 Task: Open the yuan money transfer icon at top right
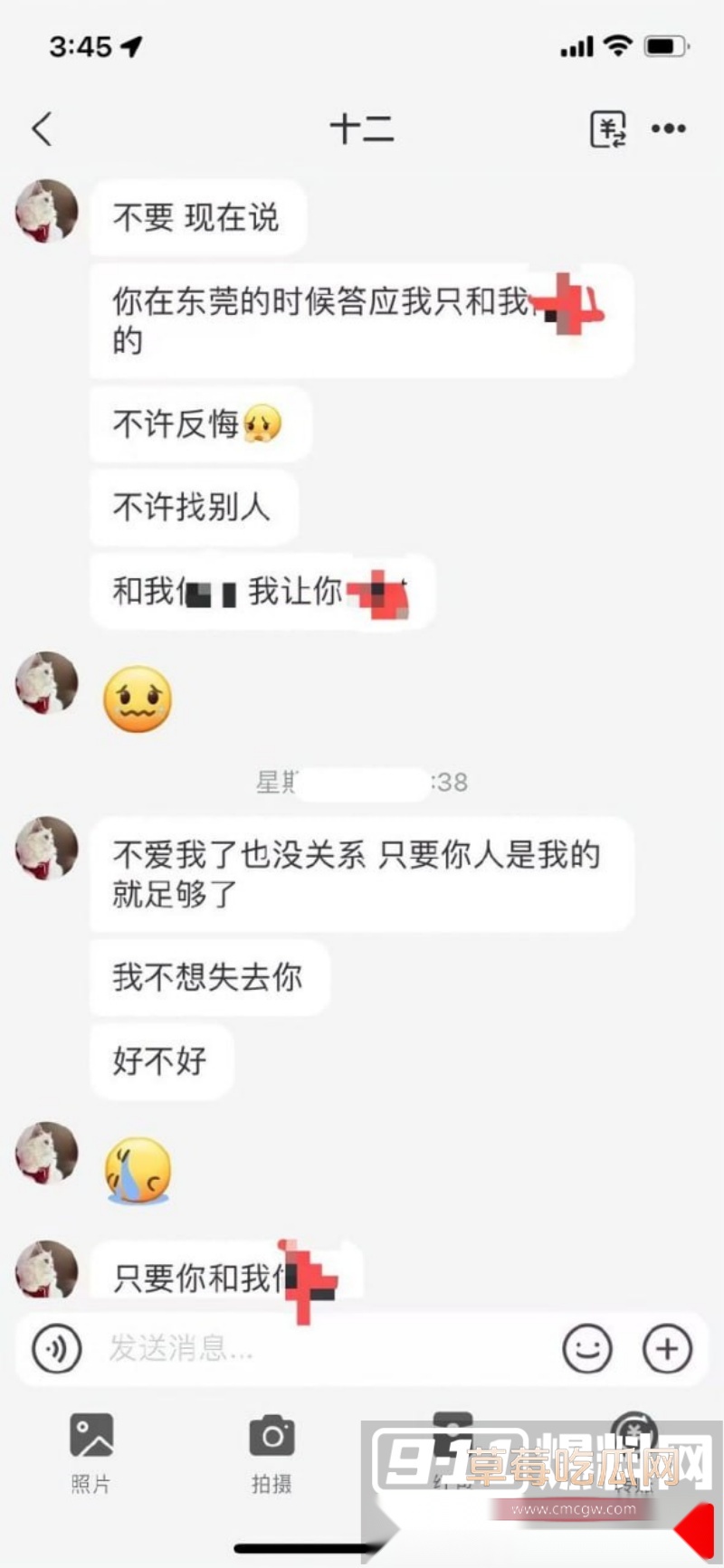click(x=609, y=128)
